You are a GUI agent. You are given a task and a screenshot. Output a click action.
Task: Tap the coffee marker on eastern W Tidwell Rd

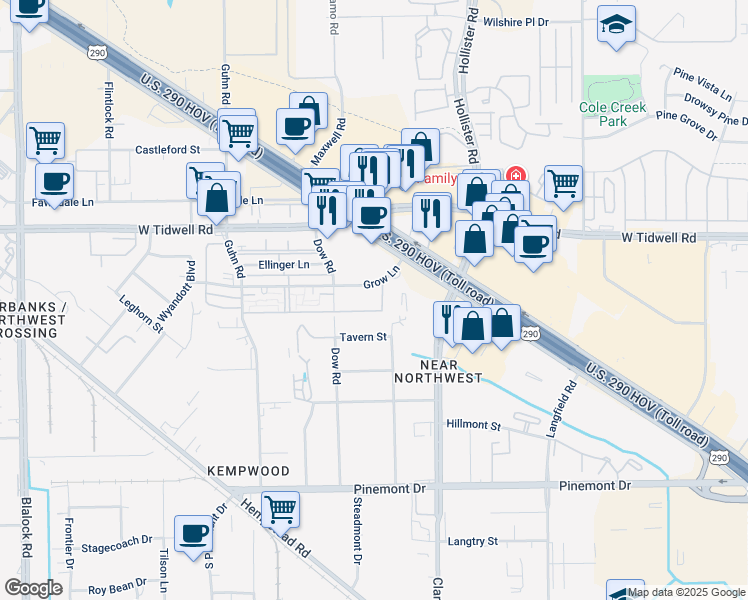[535, 243]
